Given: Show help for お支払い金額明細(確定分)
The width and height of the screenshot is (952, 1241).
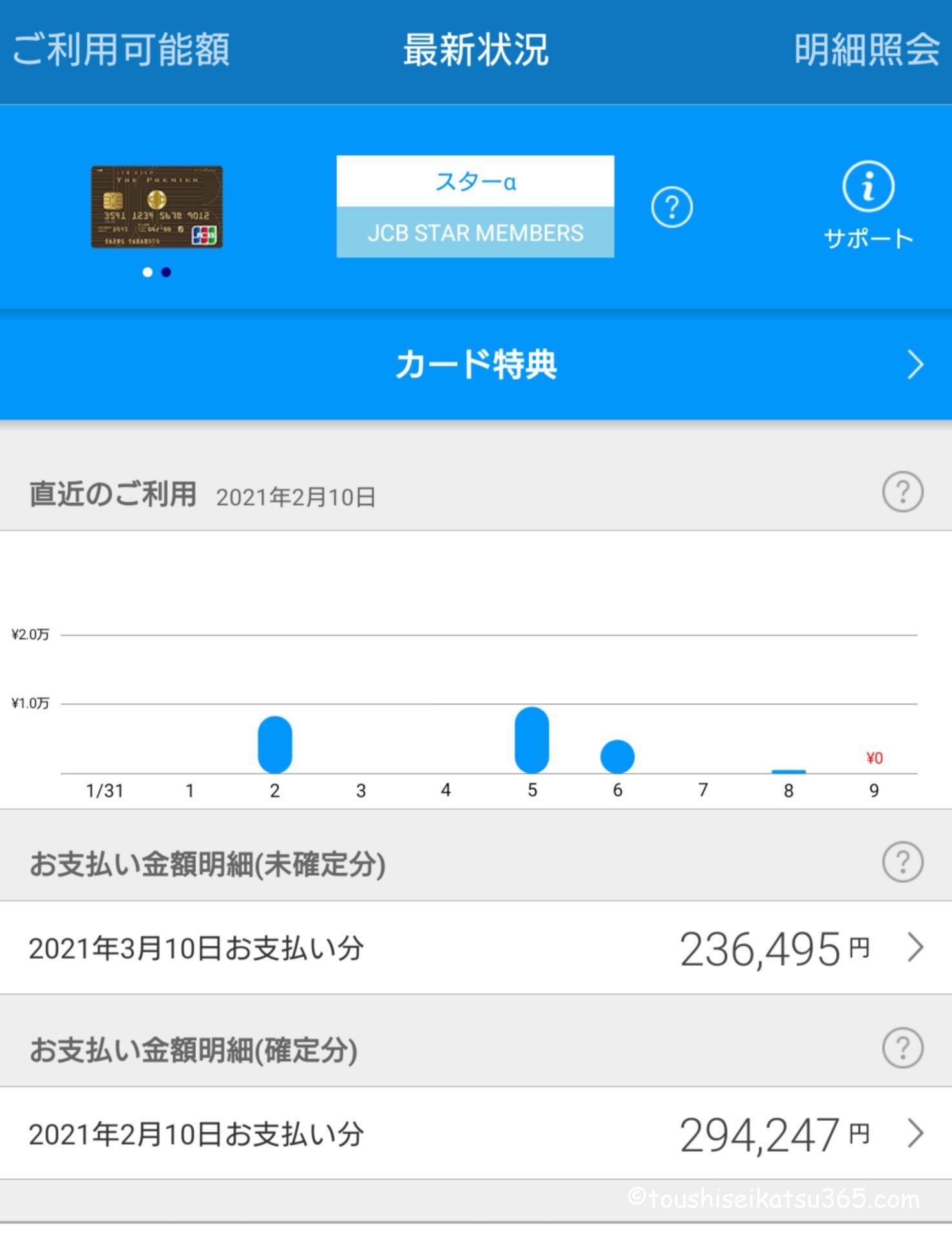Looking at the screenshot, I should click(902, 1048).
